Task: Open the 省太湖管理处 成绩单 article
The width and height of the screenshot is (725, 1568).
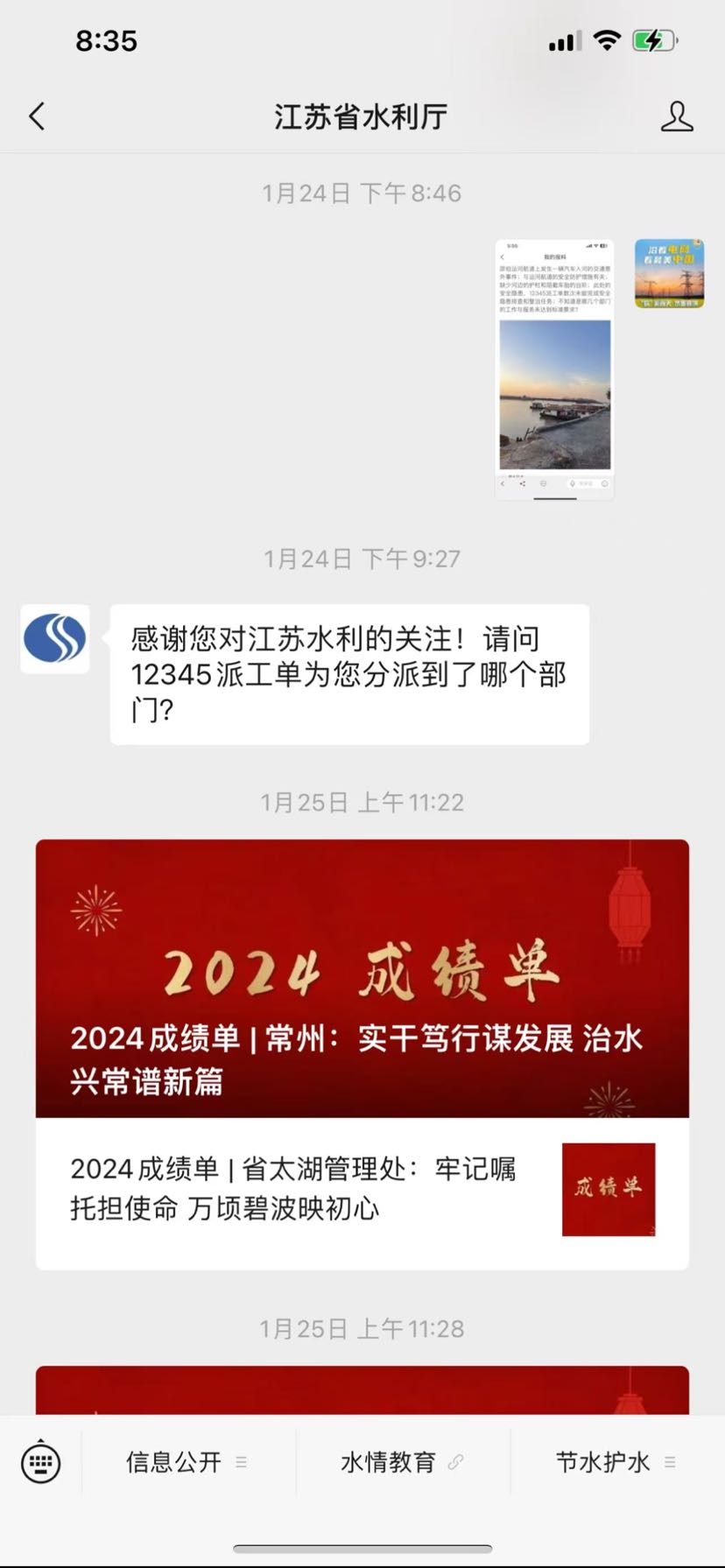Action: coord(362,1189)
